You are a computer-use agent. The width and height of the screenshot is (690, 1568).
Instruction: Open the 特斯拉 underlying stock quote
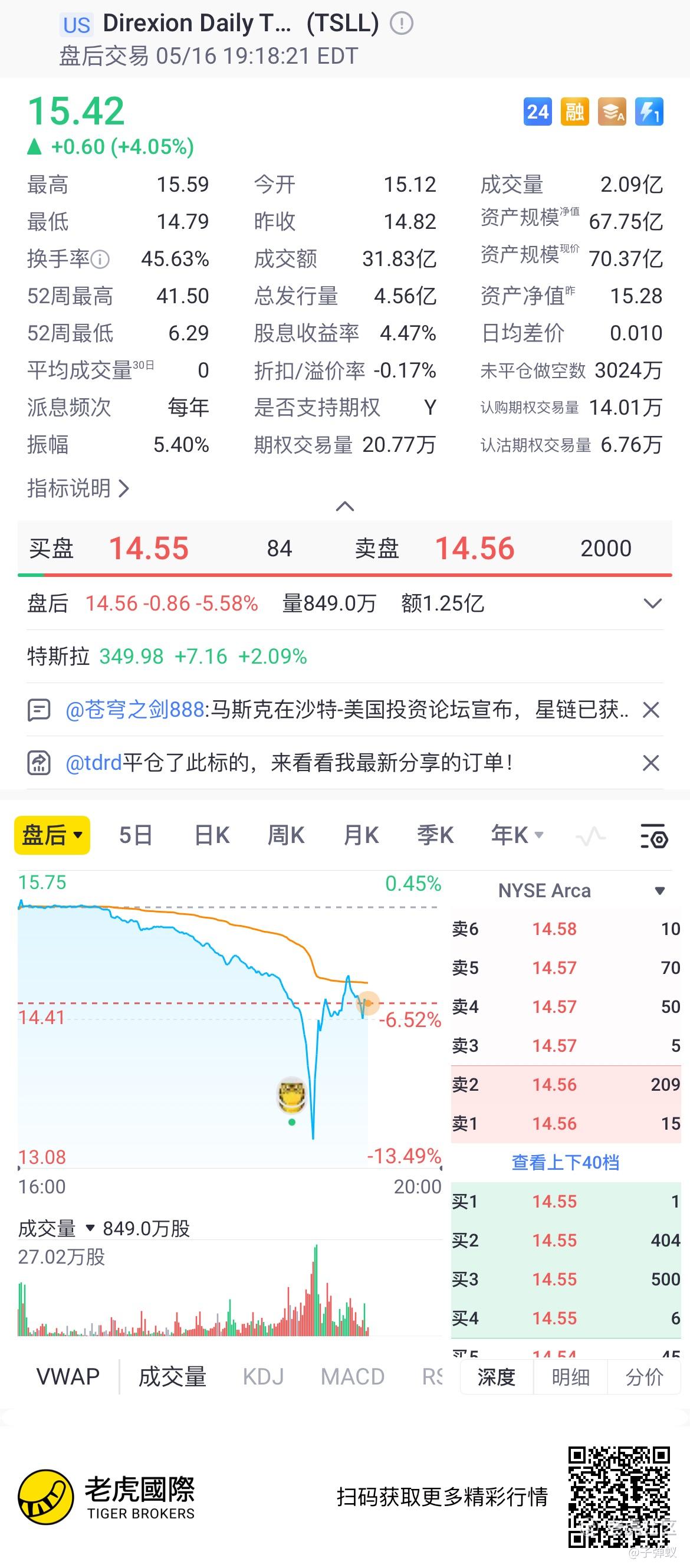[167, 656]
